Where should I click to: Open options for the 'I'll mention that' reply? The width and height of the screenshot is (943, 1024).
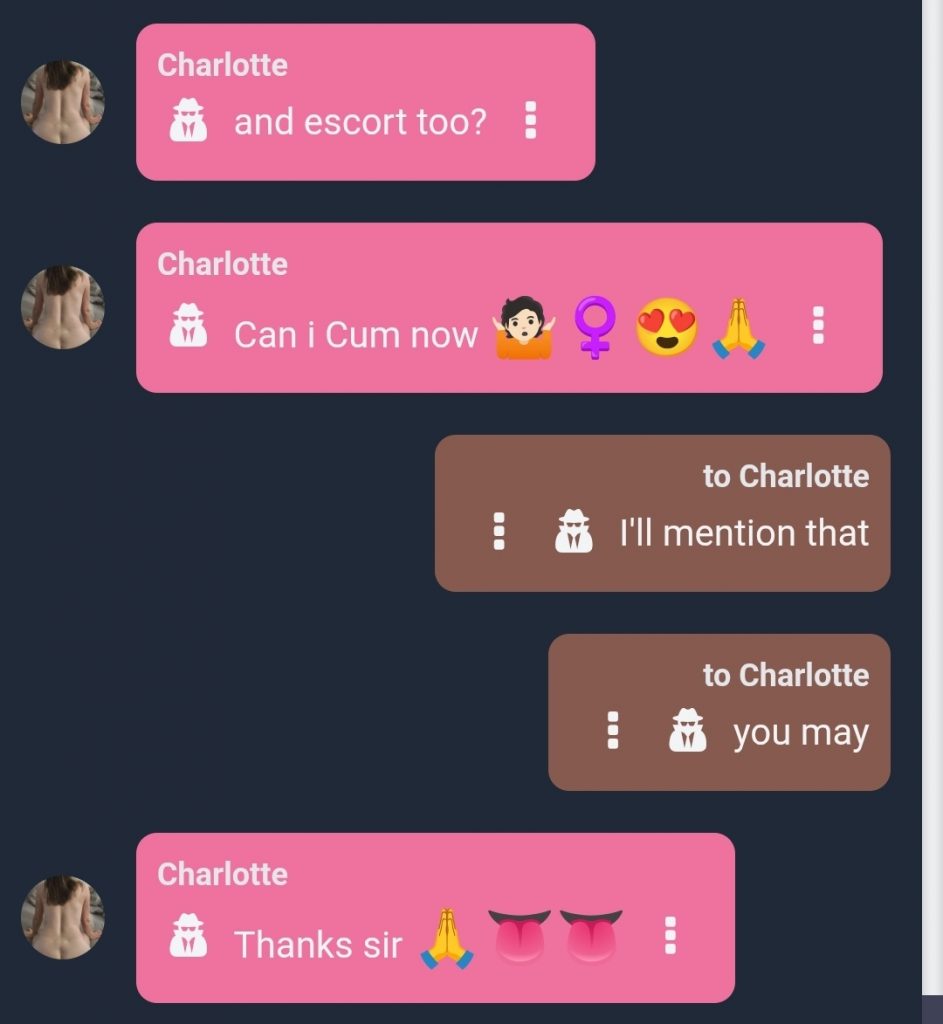(497, 532)
